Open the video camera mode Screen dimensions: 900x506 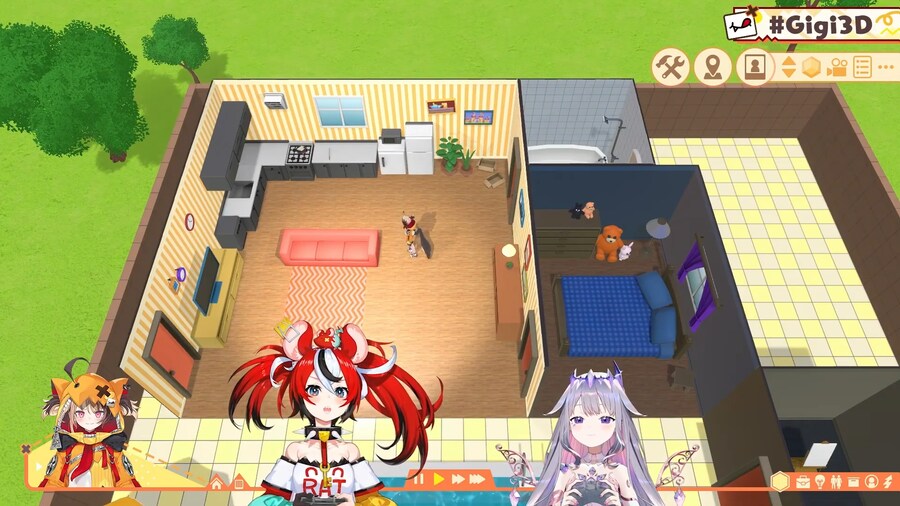click(x=837, y=67)
